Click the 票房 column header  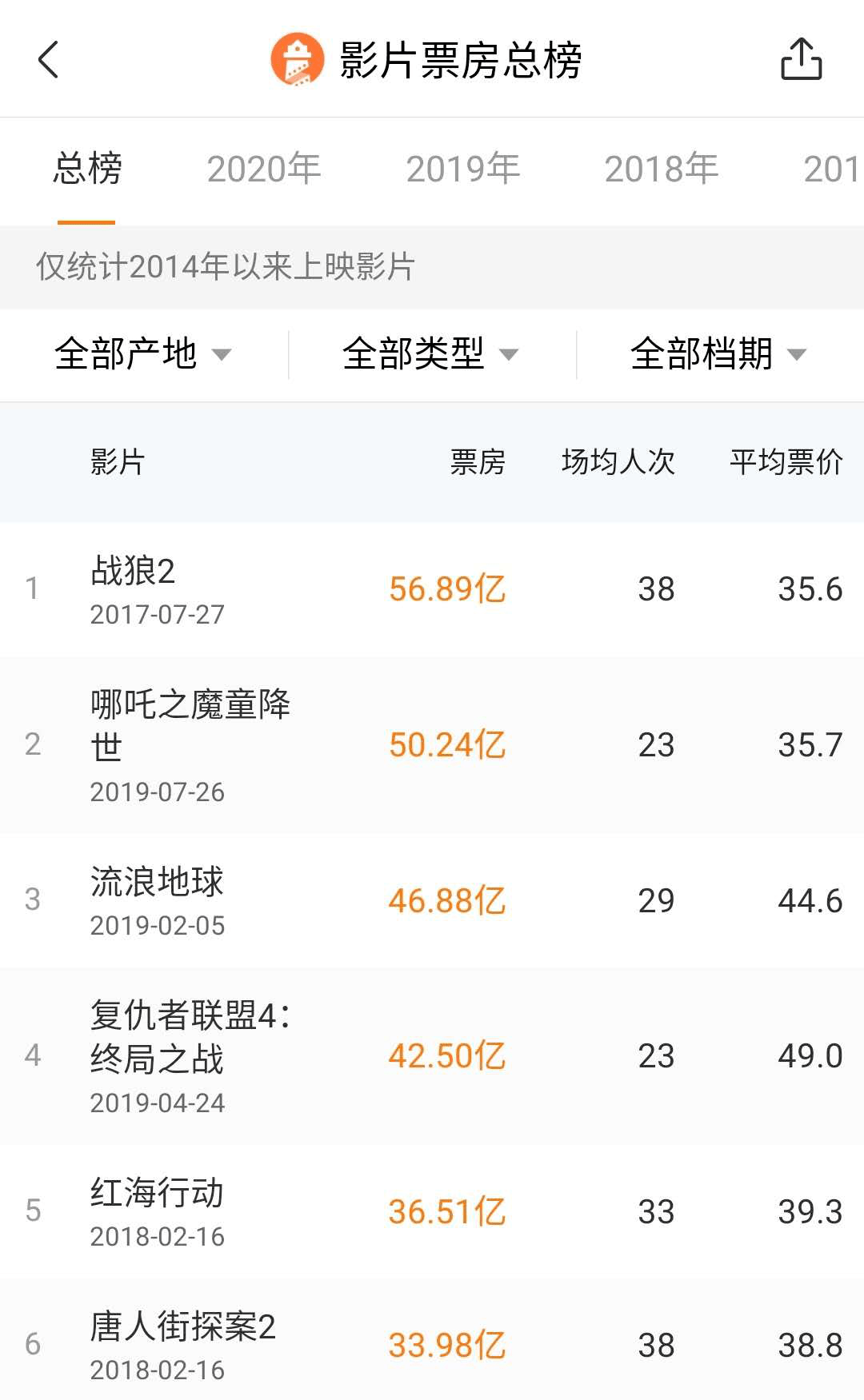point(478,461)
